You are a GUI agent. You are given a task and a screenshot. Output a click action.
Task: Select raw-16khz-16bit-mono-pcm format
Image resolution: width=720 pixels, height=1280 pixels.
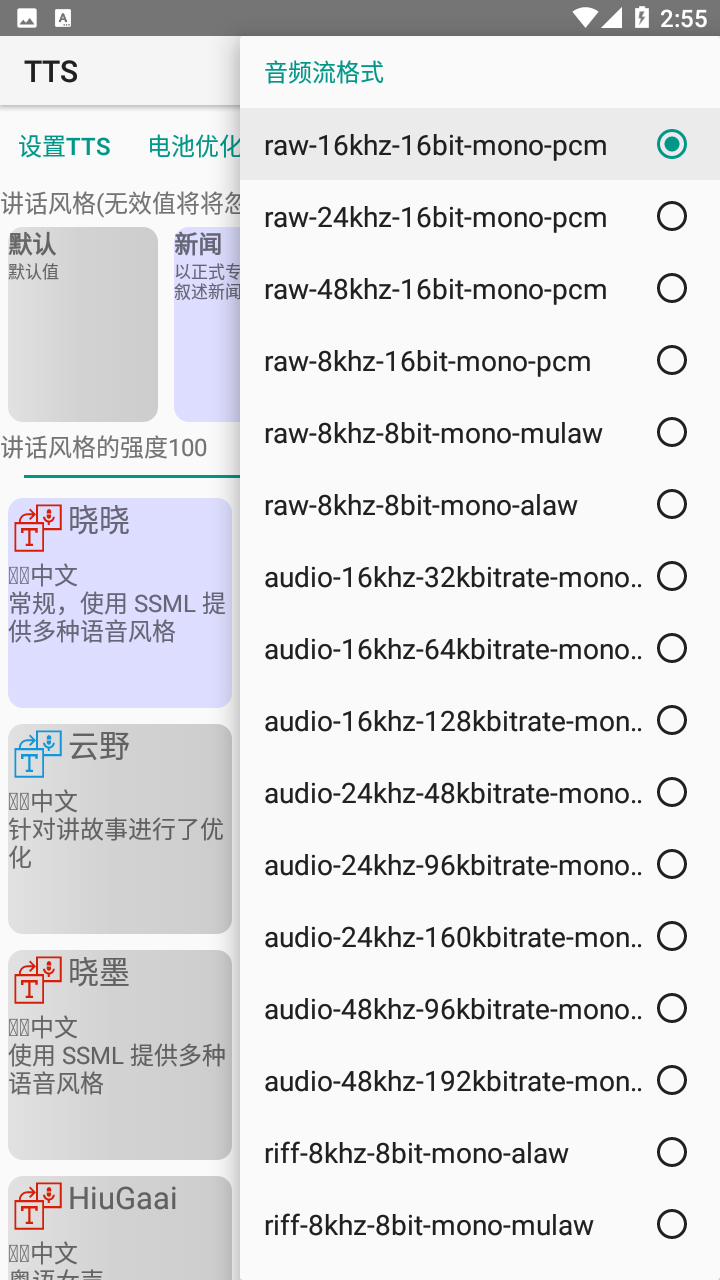tap(478, 145)
